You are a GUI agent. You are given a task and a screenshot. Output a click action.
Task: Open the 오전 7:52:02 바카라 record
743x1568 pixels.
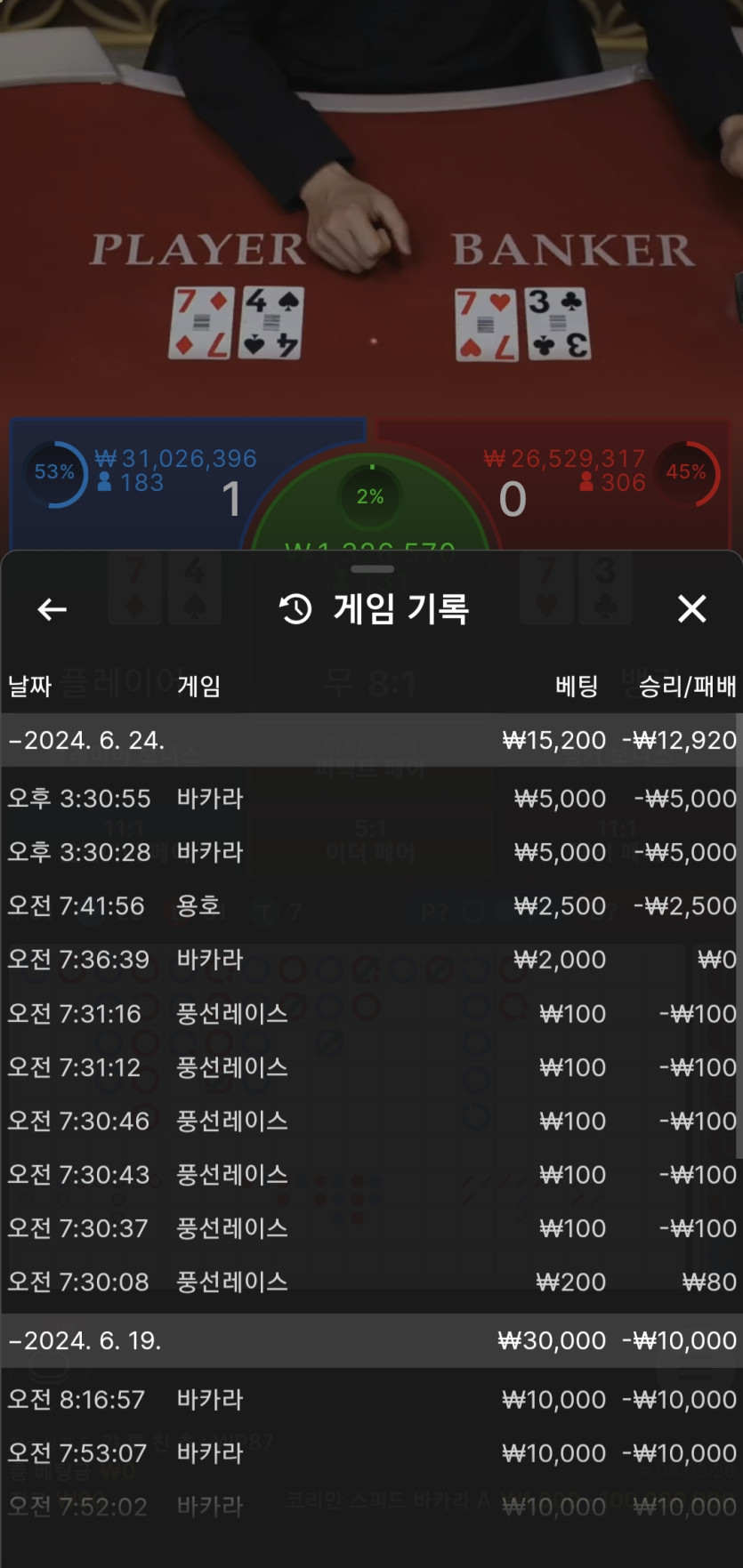[x=370, y=1507]
